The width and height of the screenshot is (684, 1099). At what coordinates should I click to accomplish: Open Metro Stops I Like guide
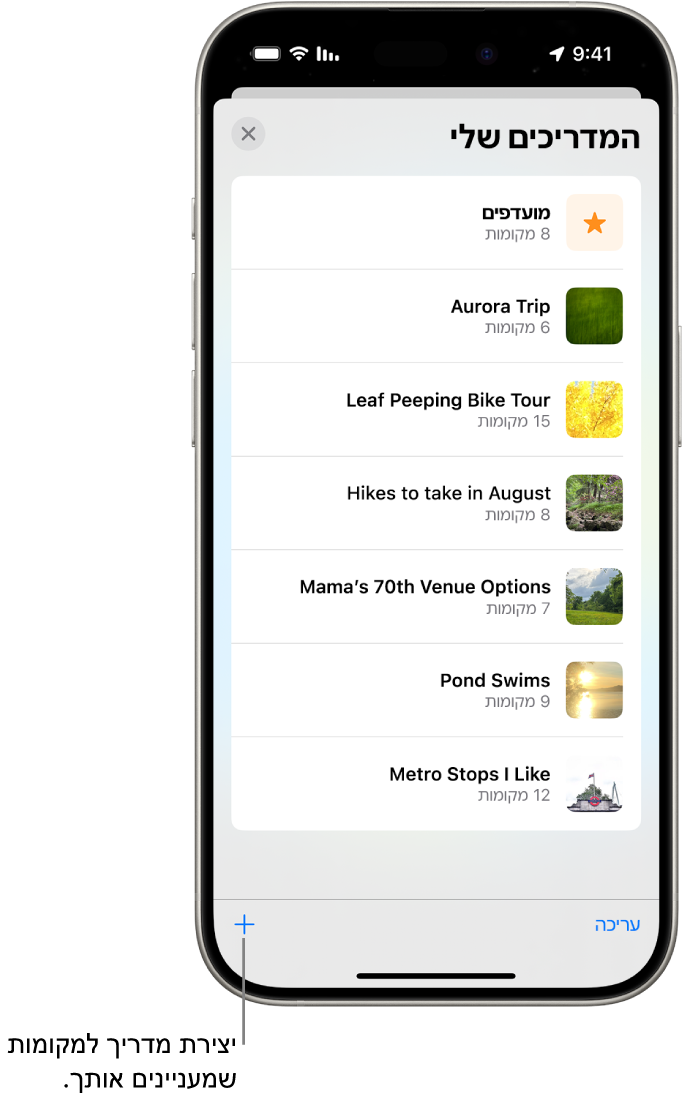click(x=470, y=783)
